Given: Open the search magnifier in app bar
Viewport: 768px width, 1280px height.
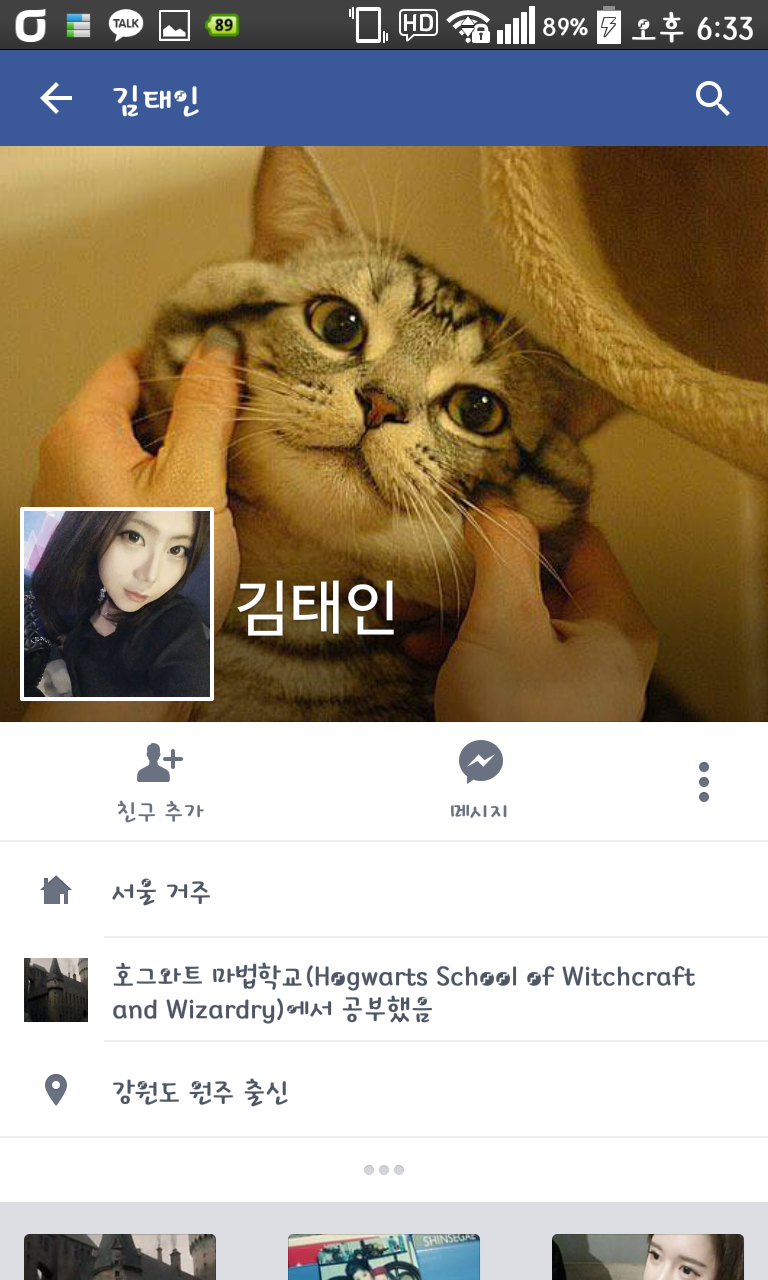Looking at the screenshot, I should 712,98.
